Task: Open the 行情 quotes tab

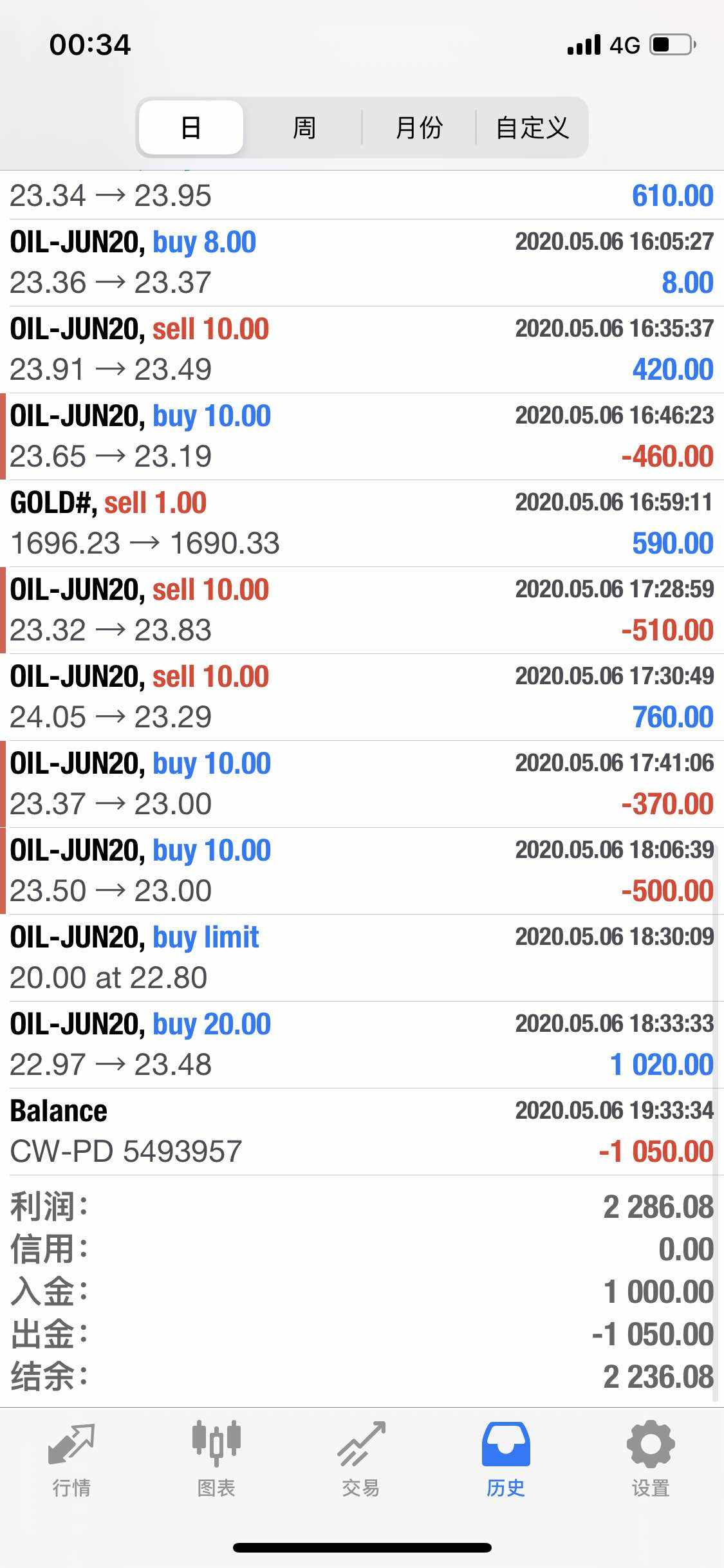Action: point(71,1460)
